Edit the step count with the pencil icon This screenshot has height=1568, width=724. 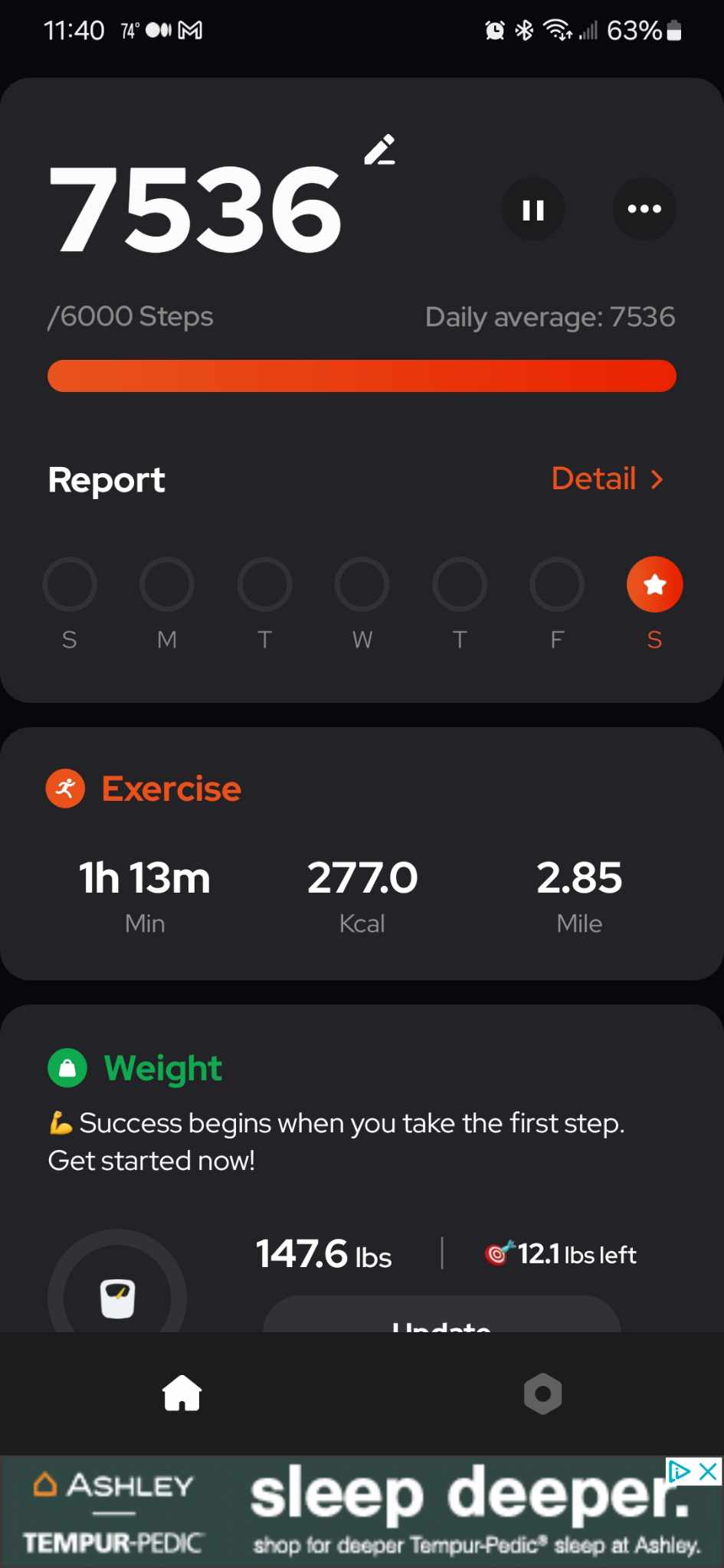click(379, 150)
